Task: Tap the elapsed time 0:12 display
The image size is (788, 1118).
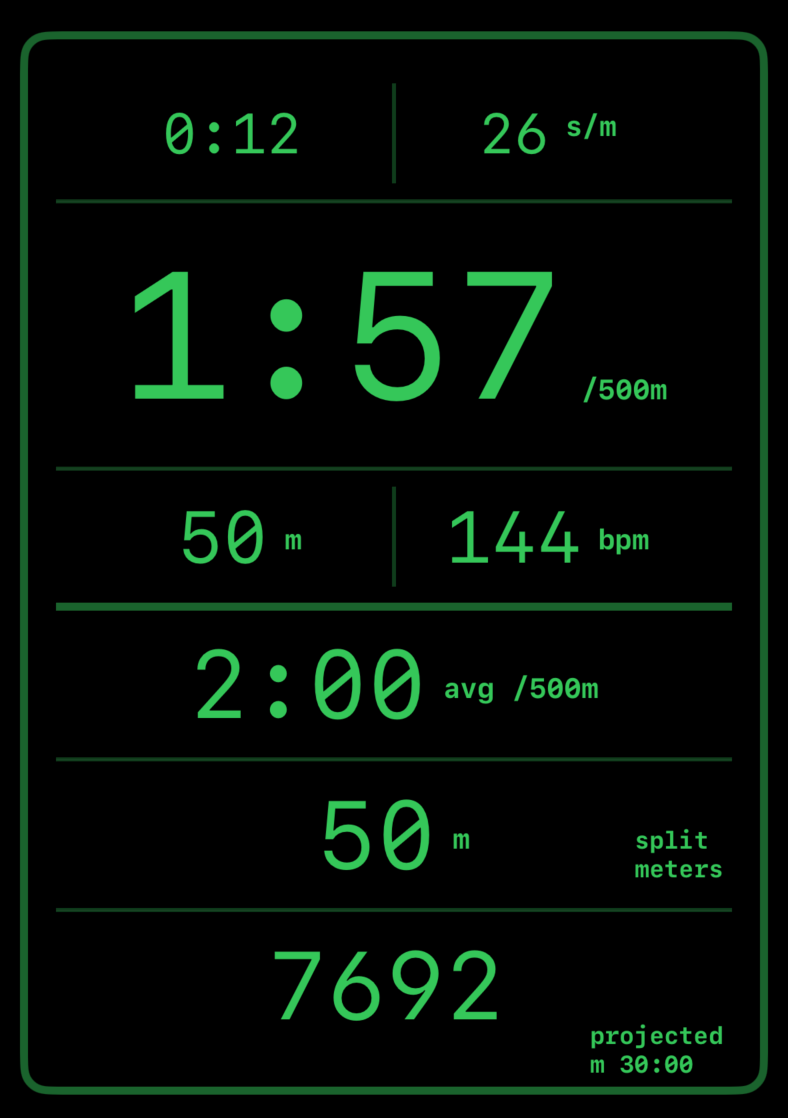Action: (231, 133)
